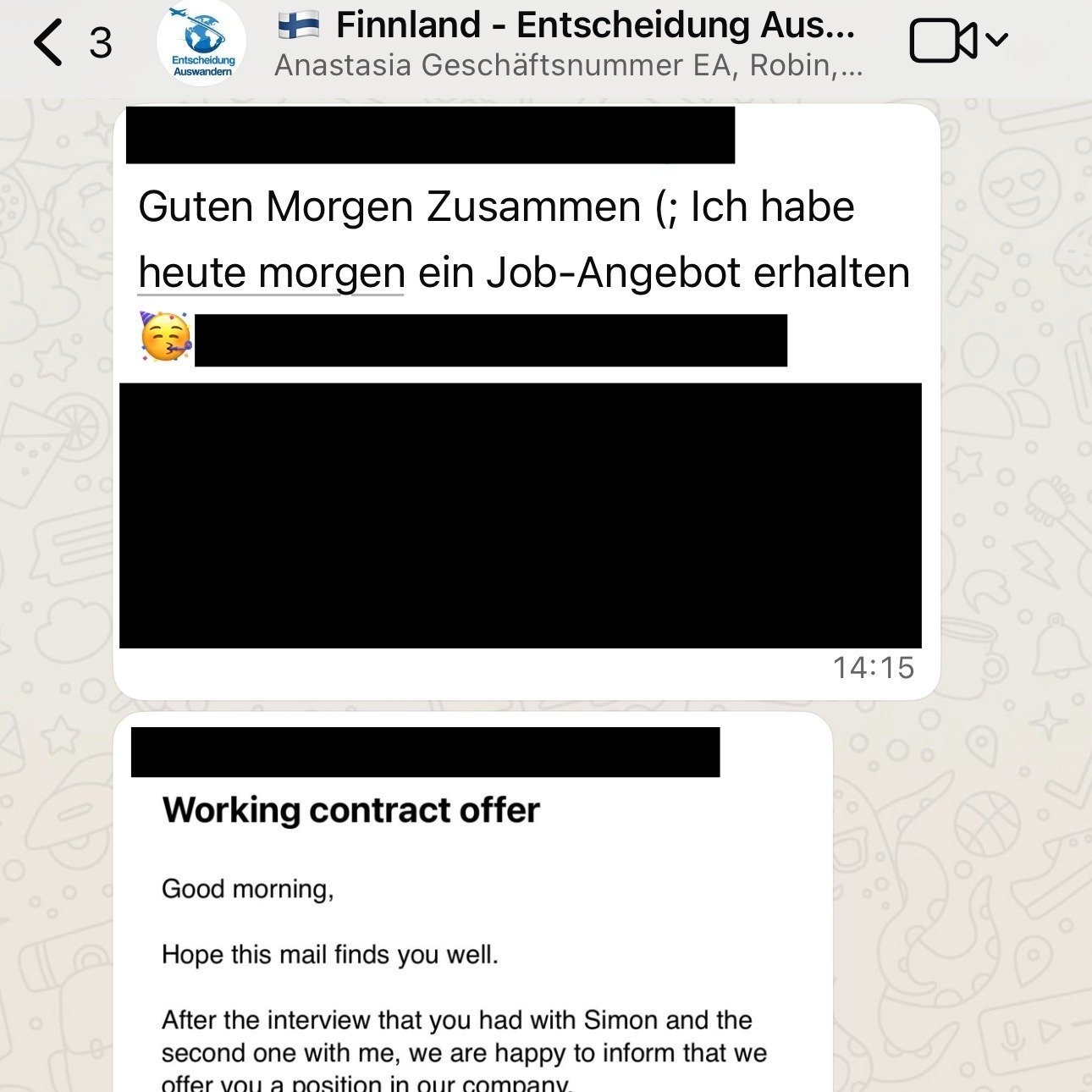Open the Entscheidung Auswandern group avatar
Image resolution: width=1092 pixels, height=1092 pixels.
click(201, 44)
